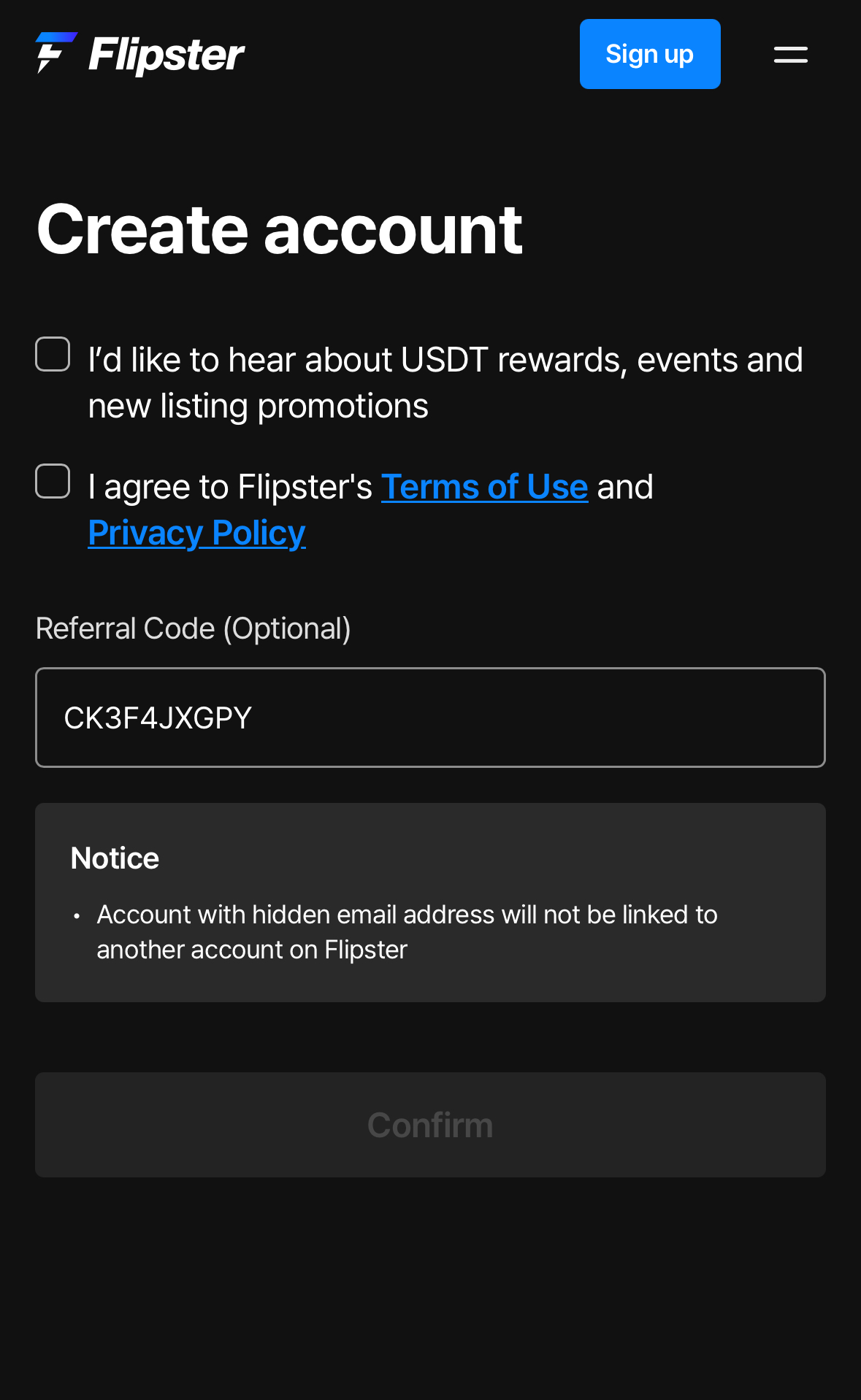Screen dimensions: 861x1400
Task: Tap the Sign up button
Action: [x=650, y=54]
